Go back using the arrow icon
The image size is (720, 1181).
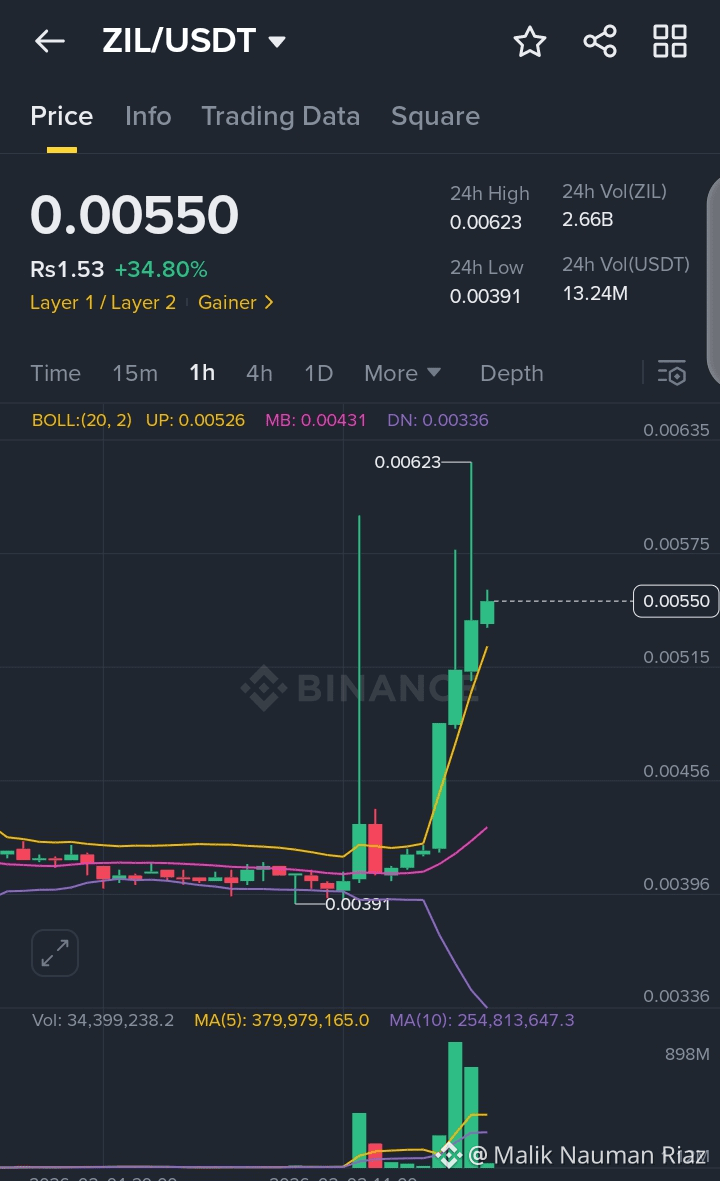(x=49, y=41)
